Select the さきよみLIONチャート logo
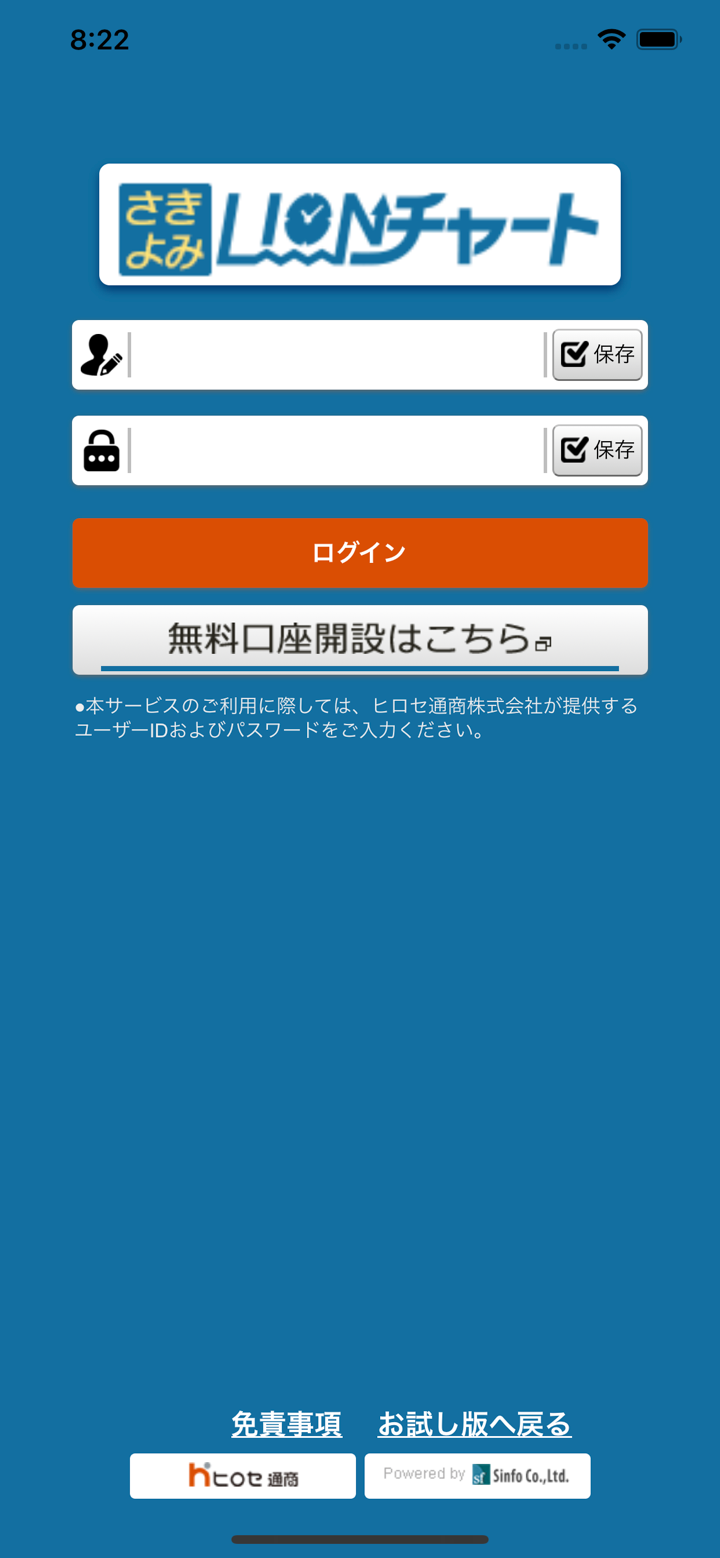 point(360,225)
